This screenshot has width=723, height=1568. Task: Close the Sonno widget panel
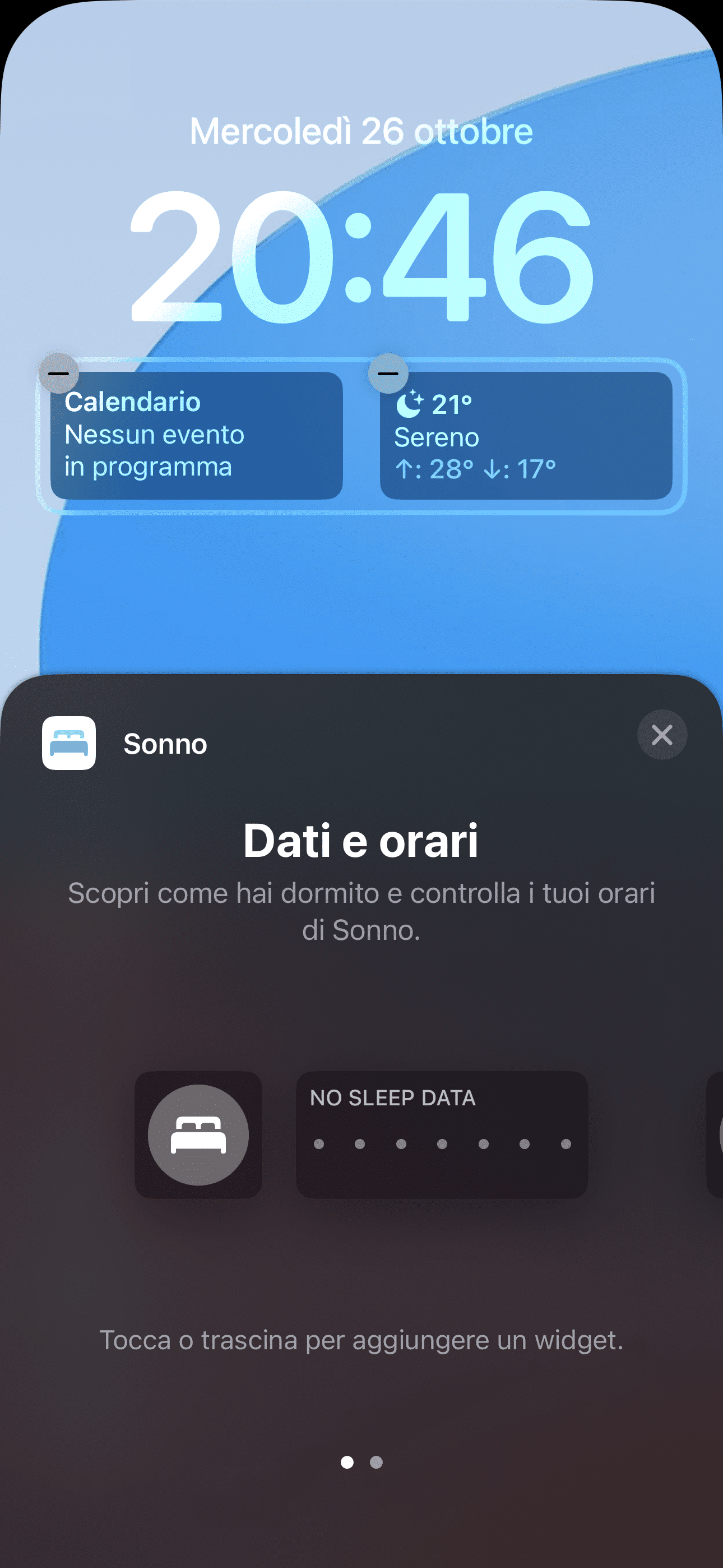coord(661,735)
